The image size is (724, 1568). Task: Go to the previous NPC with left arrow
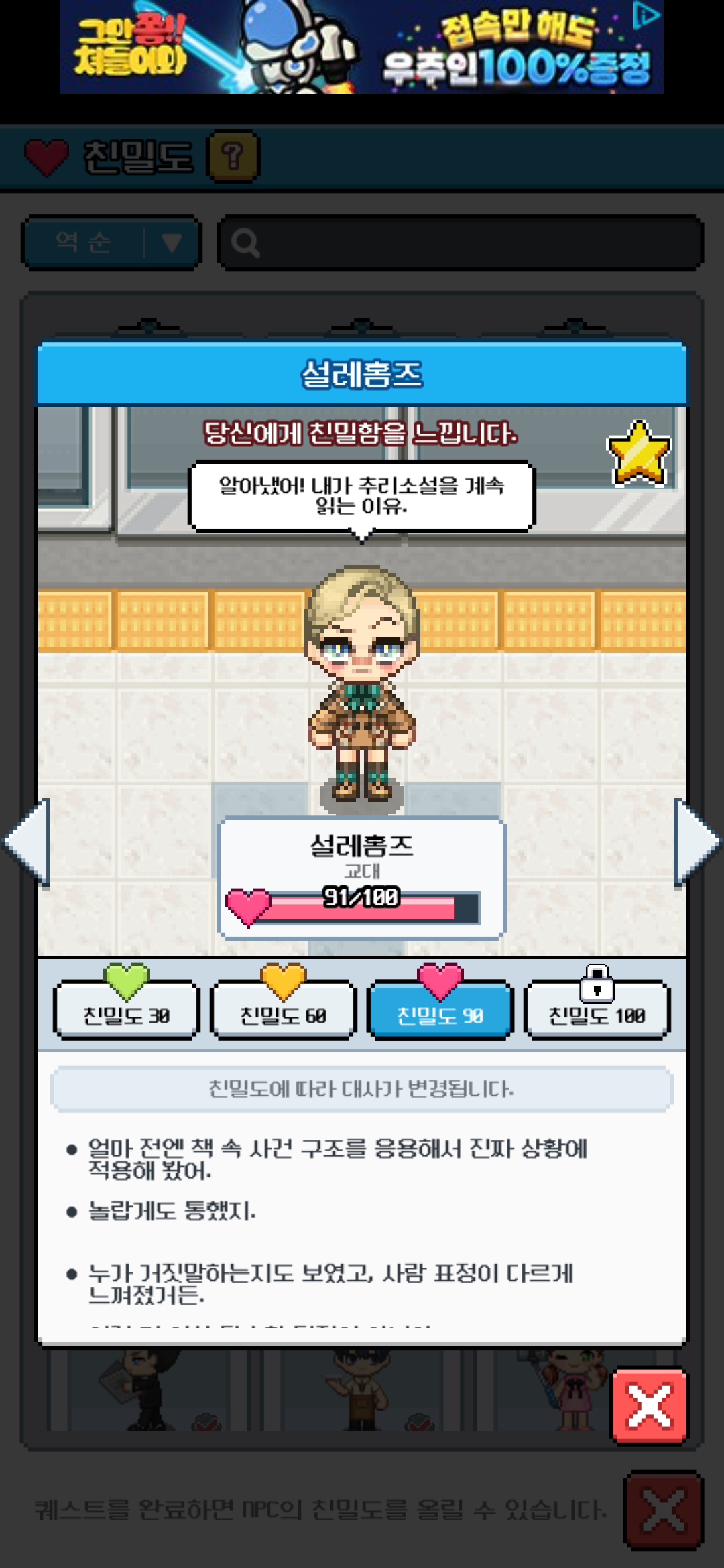coord(28,842)
